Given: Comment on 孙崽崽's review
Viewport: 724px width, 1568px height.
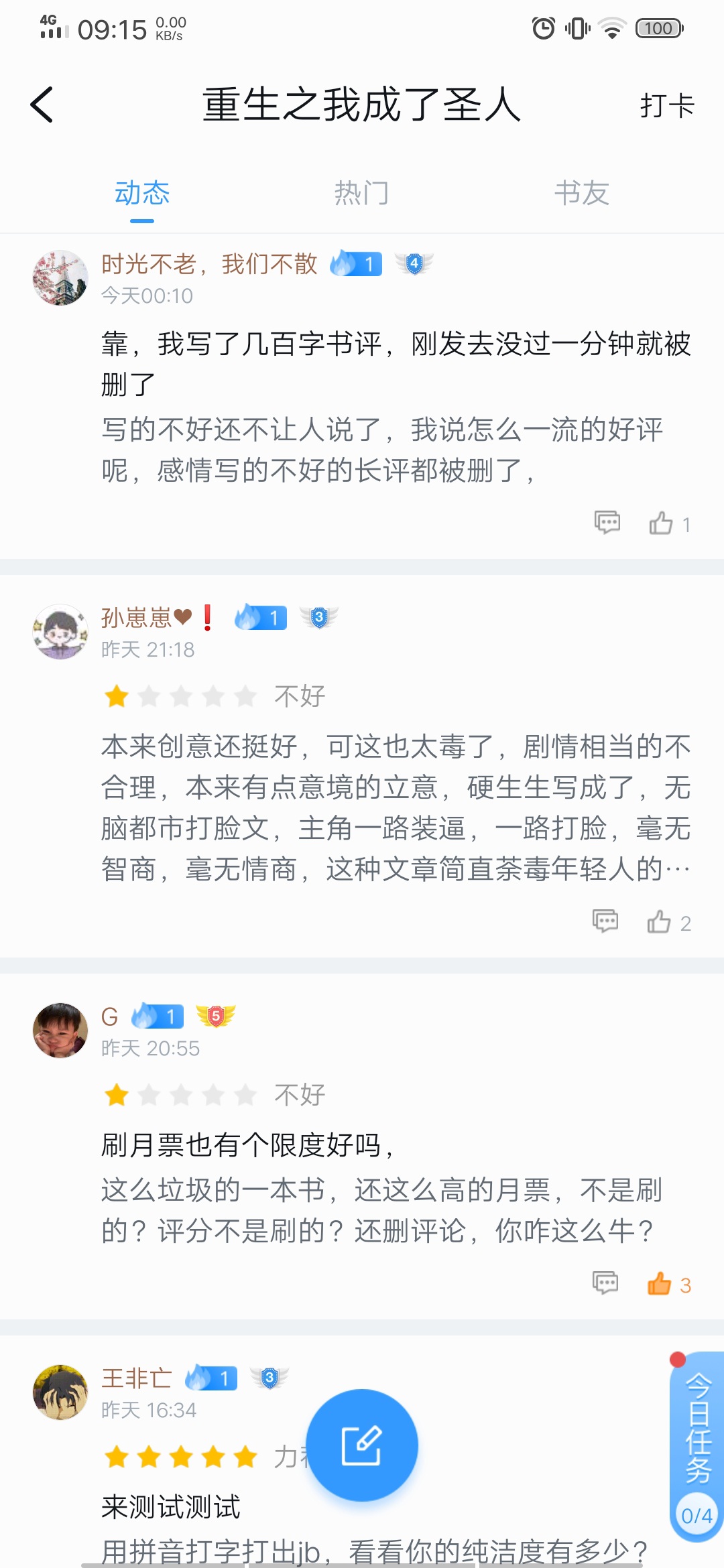Looking at the screenshot, I should pyautogui.click(x=605, y=921).
